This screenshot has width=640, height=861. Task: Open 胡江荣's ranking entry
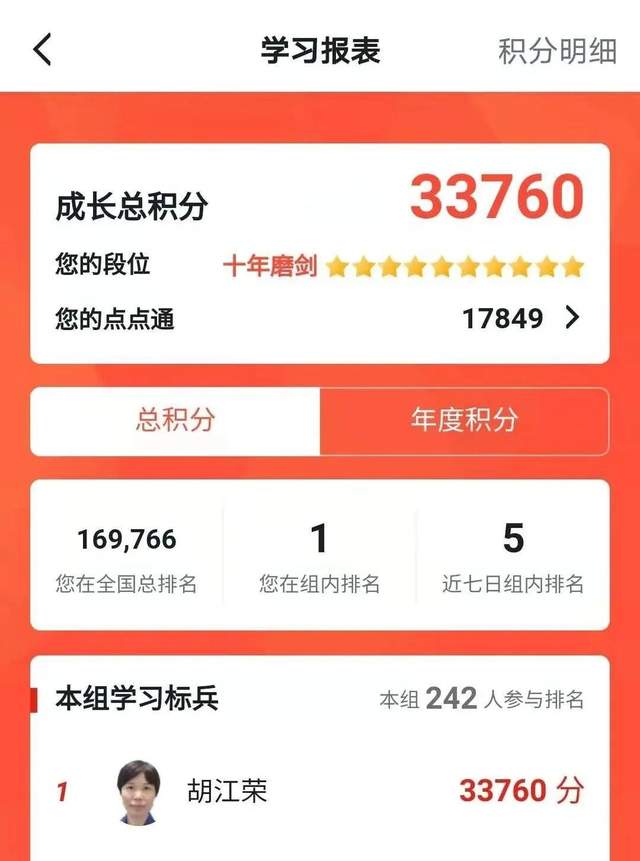[320, 792]
